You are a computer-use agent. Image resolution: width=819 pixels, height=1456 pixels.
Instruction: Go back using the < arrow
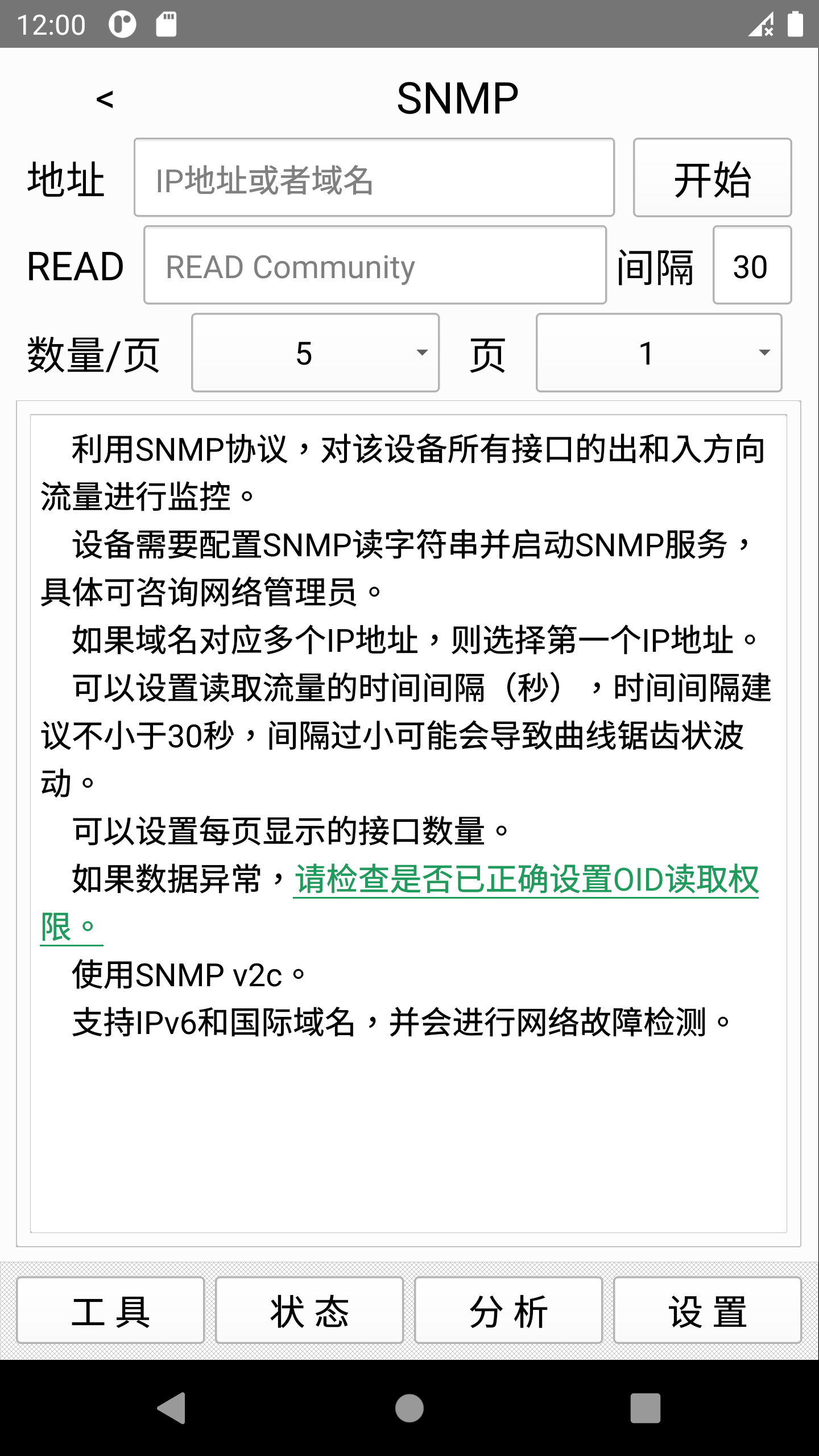pyautogui.click(x=105, y=100)
